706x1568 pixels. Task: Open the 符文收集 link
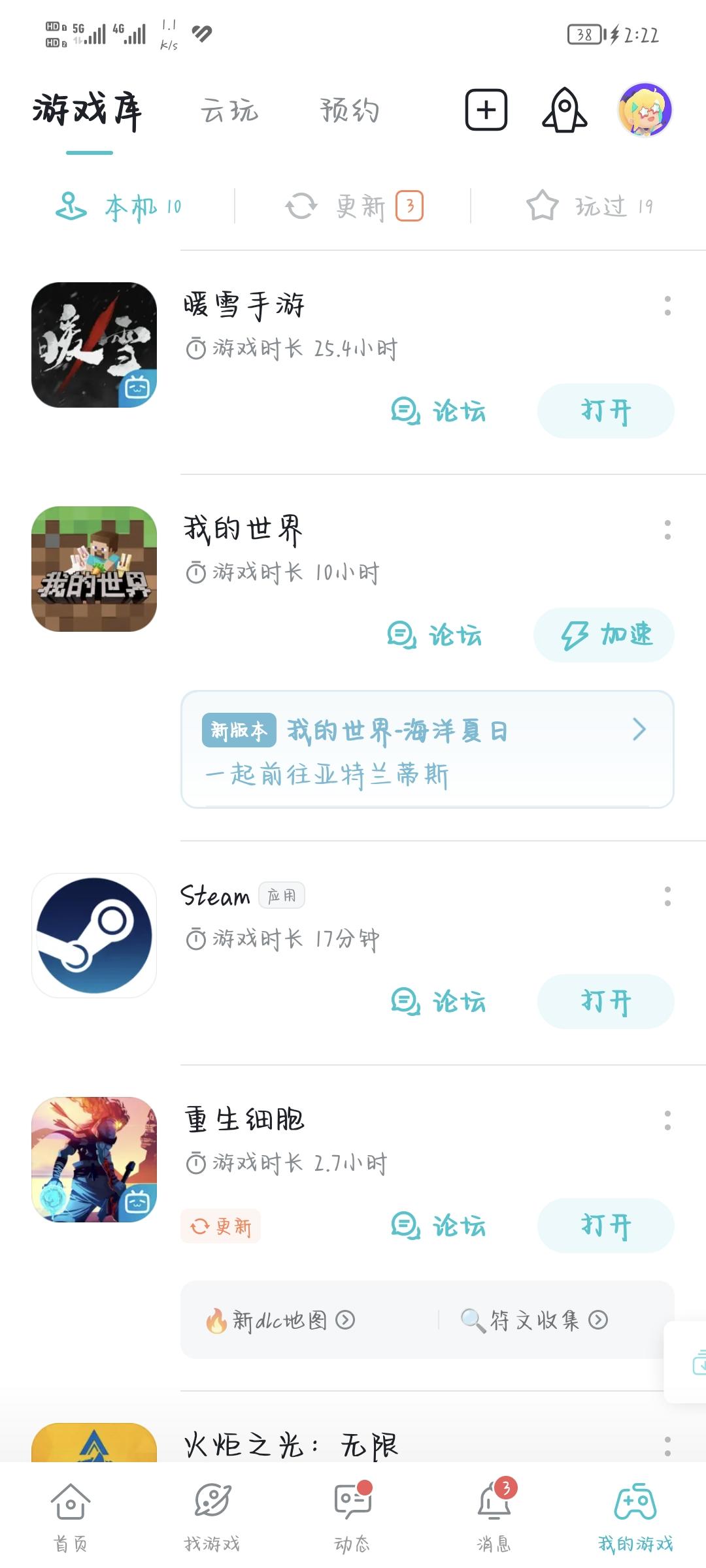pos(534,1320)
